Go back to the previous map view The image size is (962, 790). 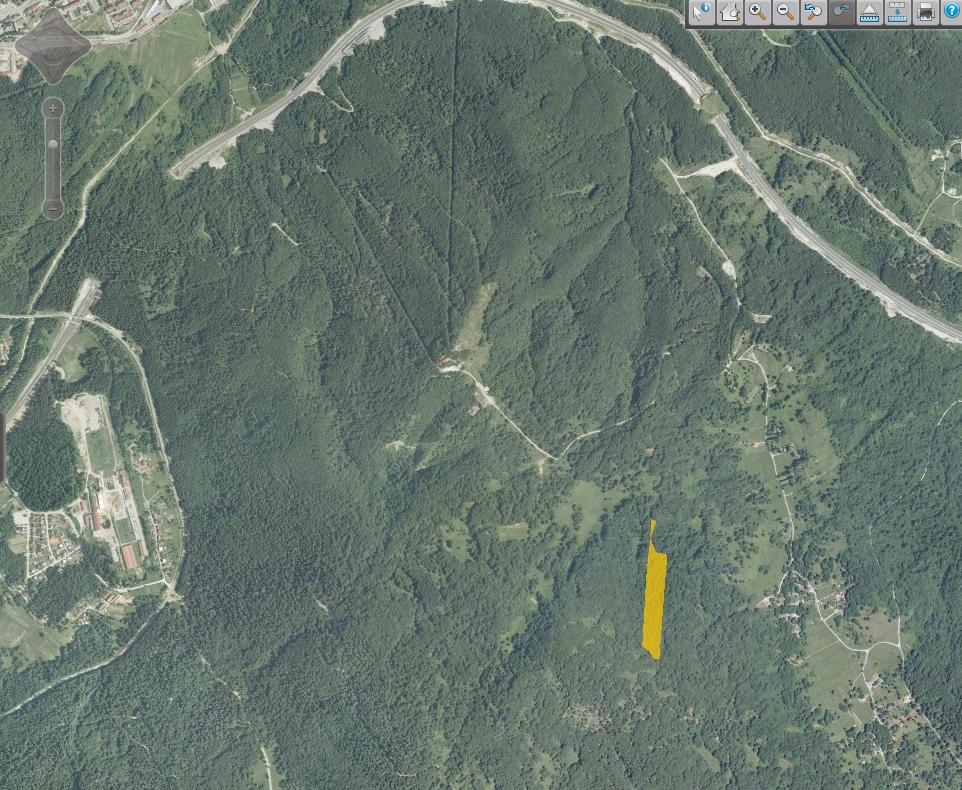tap(813, 12)
